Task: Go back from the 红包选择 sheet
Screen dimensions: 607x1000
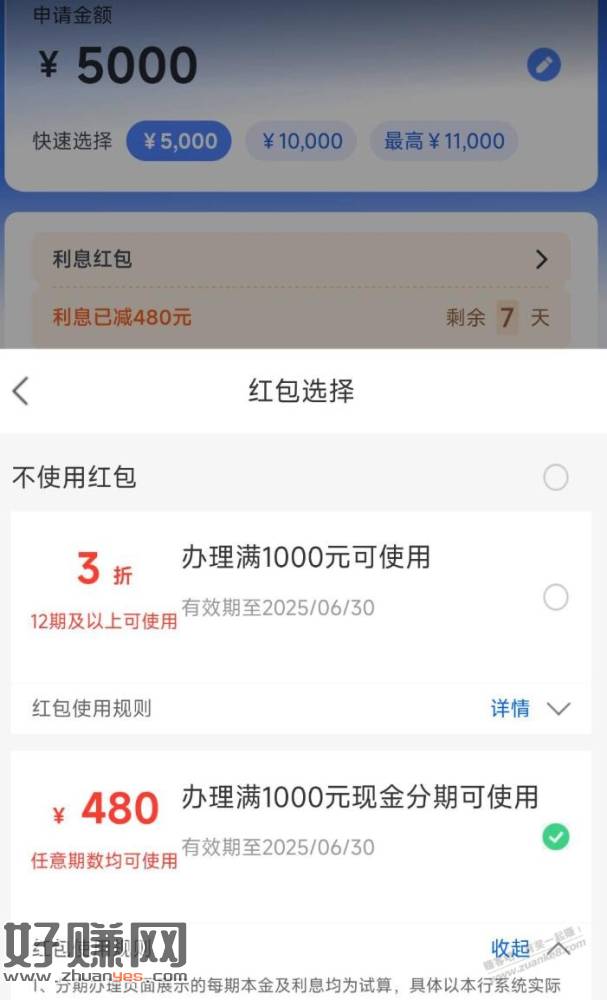Action: [21, 391]
